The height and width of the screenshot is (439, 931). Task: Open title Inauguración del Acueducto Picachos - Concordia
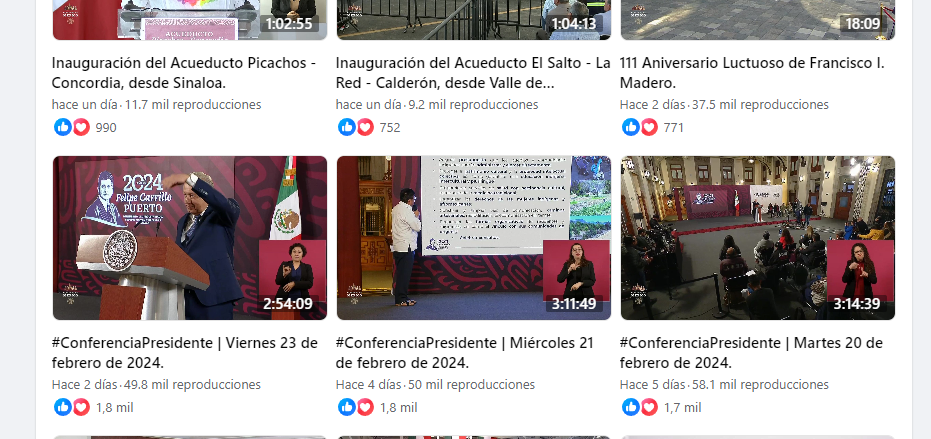184,72
